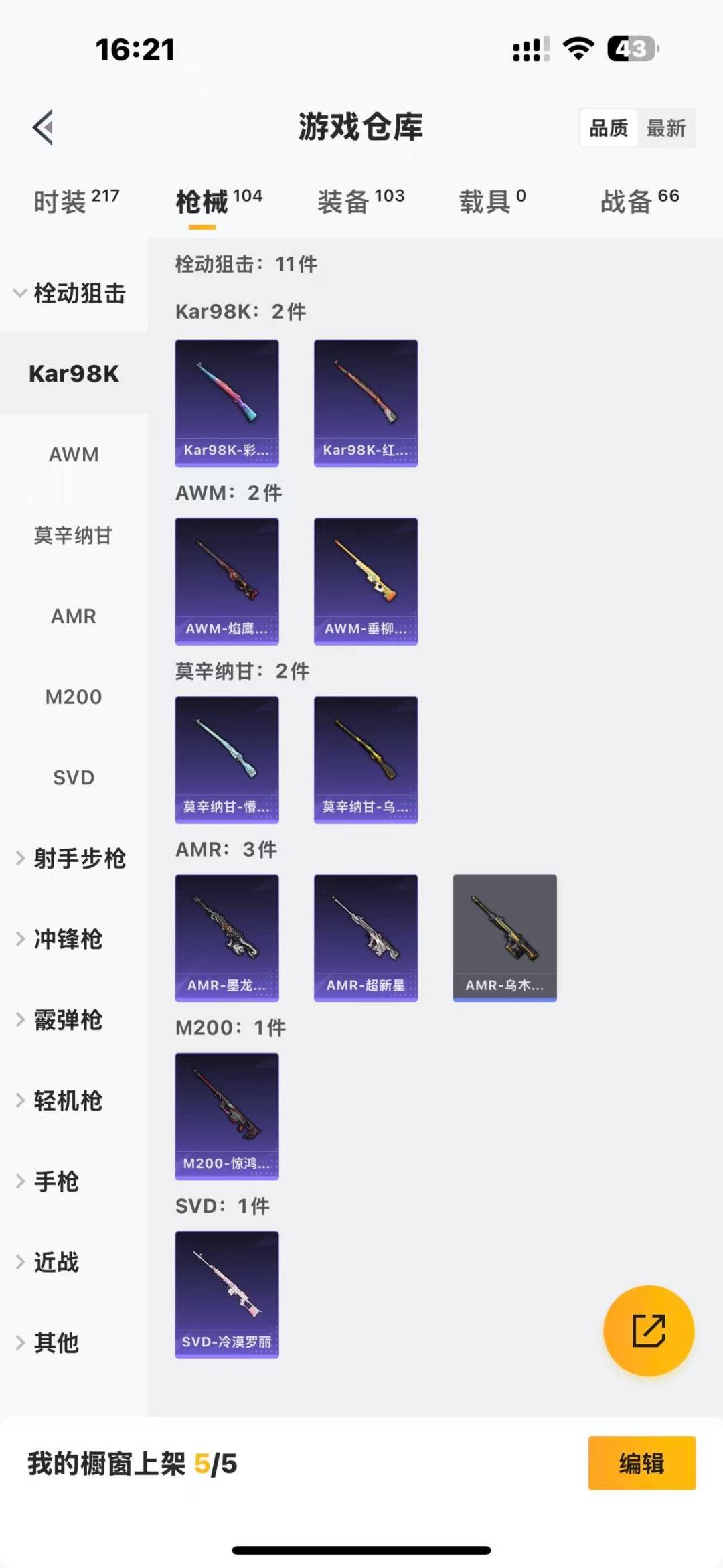Select 莫辛纳甘 in the side list
This screenshot has height=1568, width=723.
[x=74, y=536]
